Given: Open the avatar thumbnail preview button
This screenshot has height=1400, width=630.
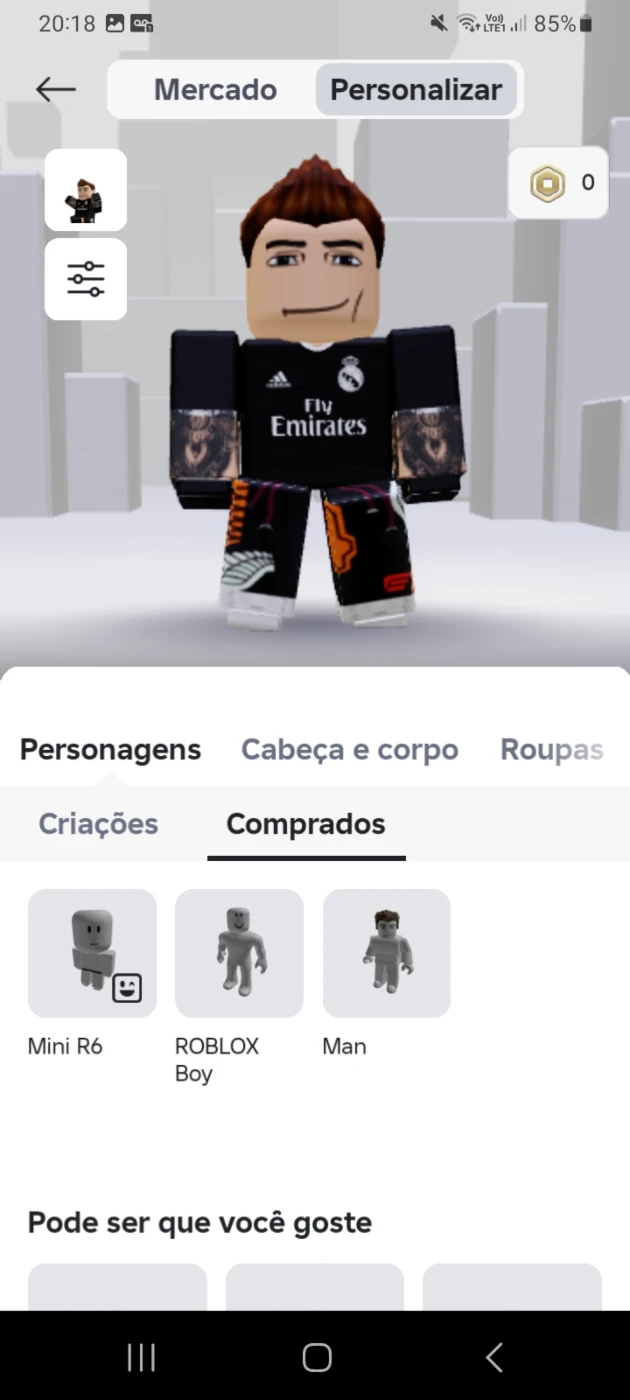Looking at the screenshot, I should tap(86, 190).
